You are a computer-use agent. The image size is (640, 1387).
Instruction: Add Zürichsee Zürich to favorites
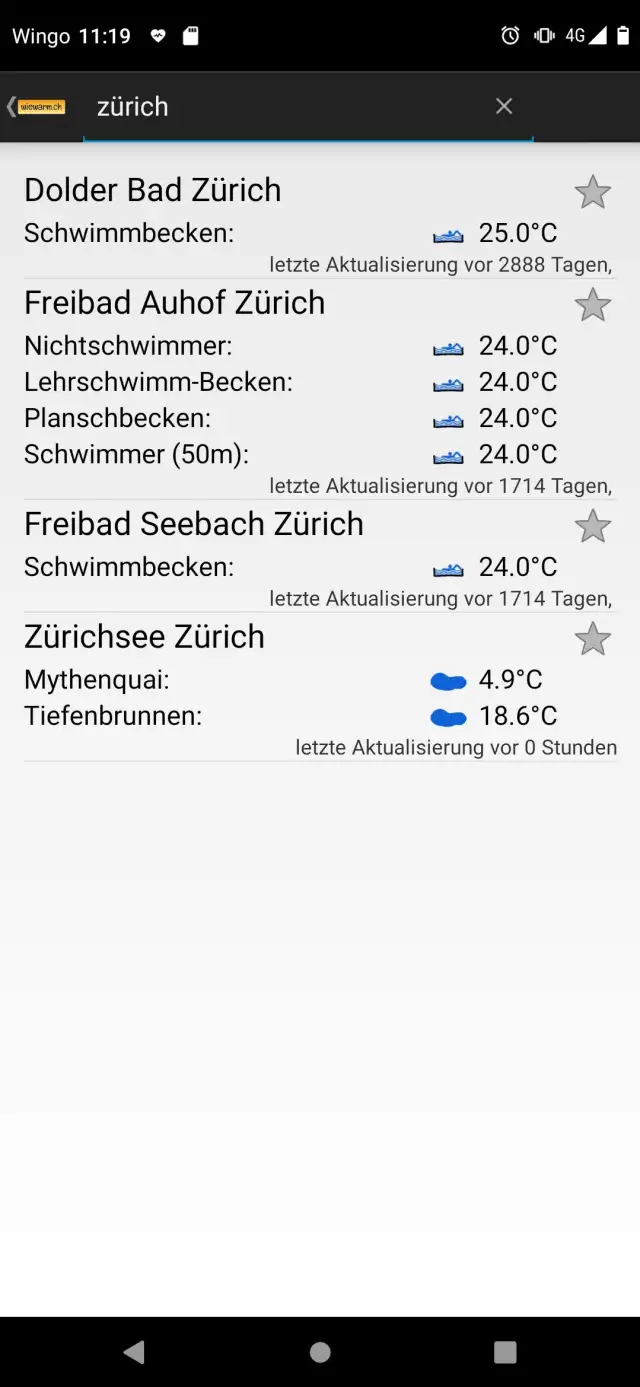[x=593, y=639]
